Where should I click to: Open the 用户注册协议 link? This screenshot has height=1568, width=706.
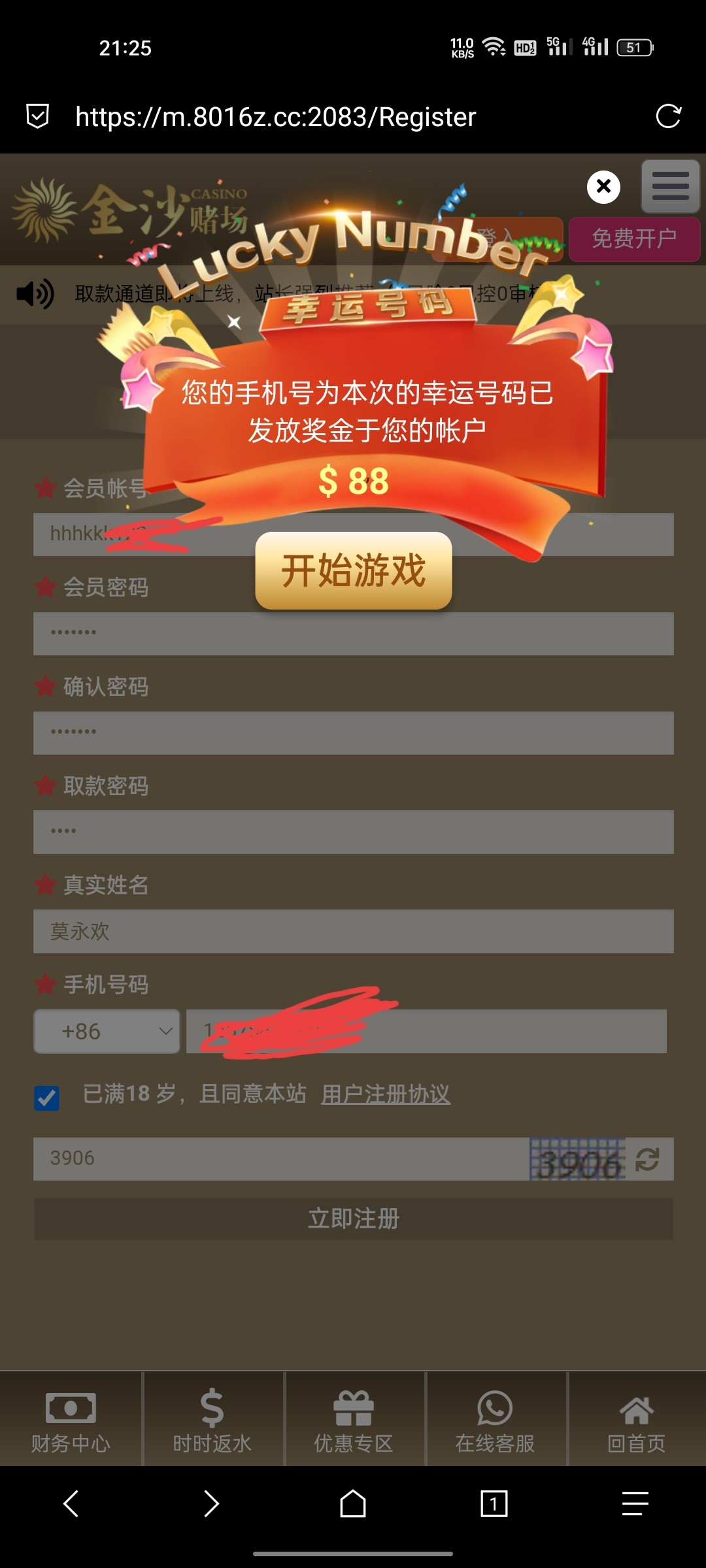click(x=386, y=1094)
